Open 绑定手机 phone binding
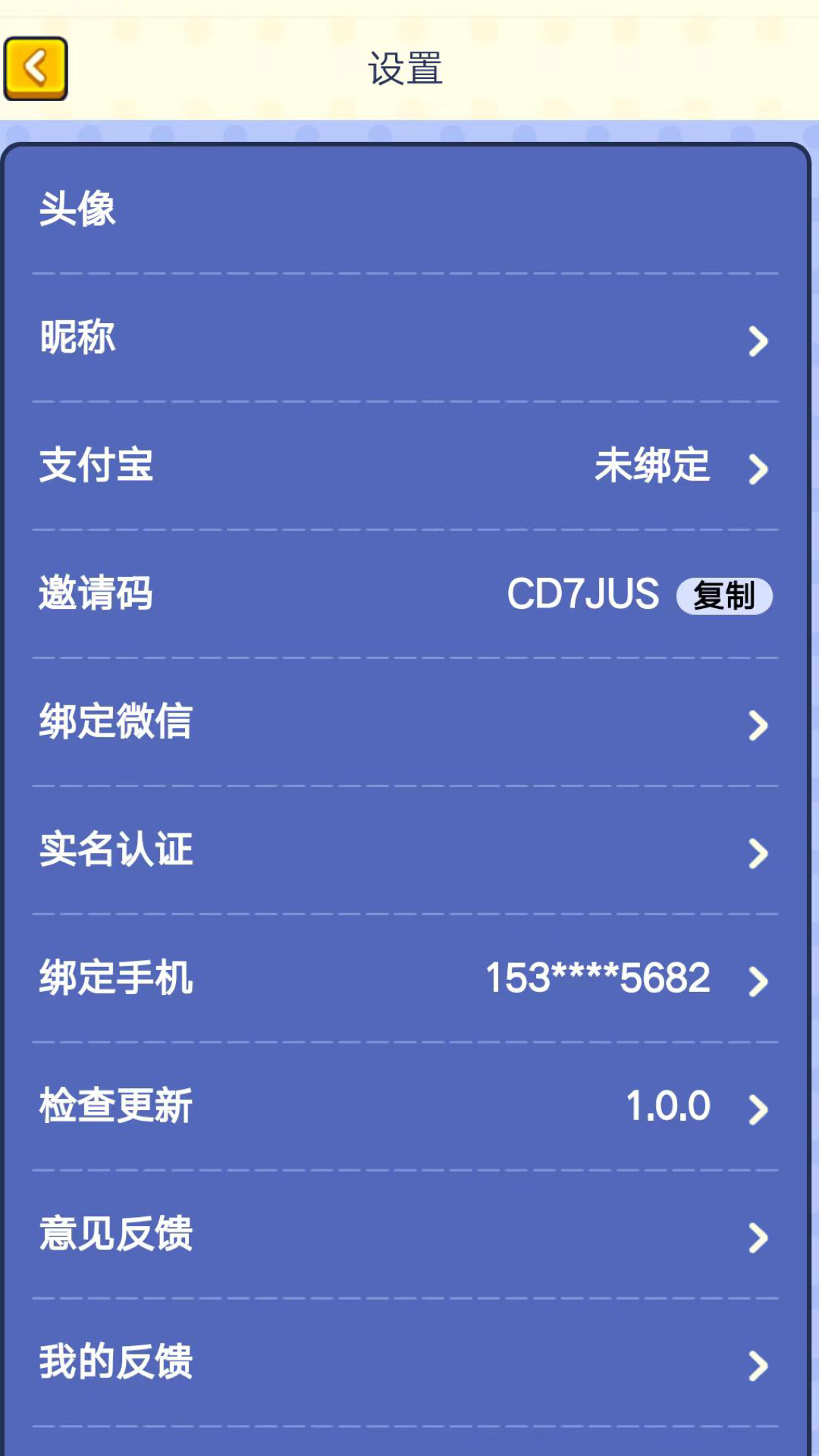The width and height of the screenshot is (819, 1456). [x=405, y=979]
